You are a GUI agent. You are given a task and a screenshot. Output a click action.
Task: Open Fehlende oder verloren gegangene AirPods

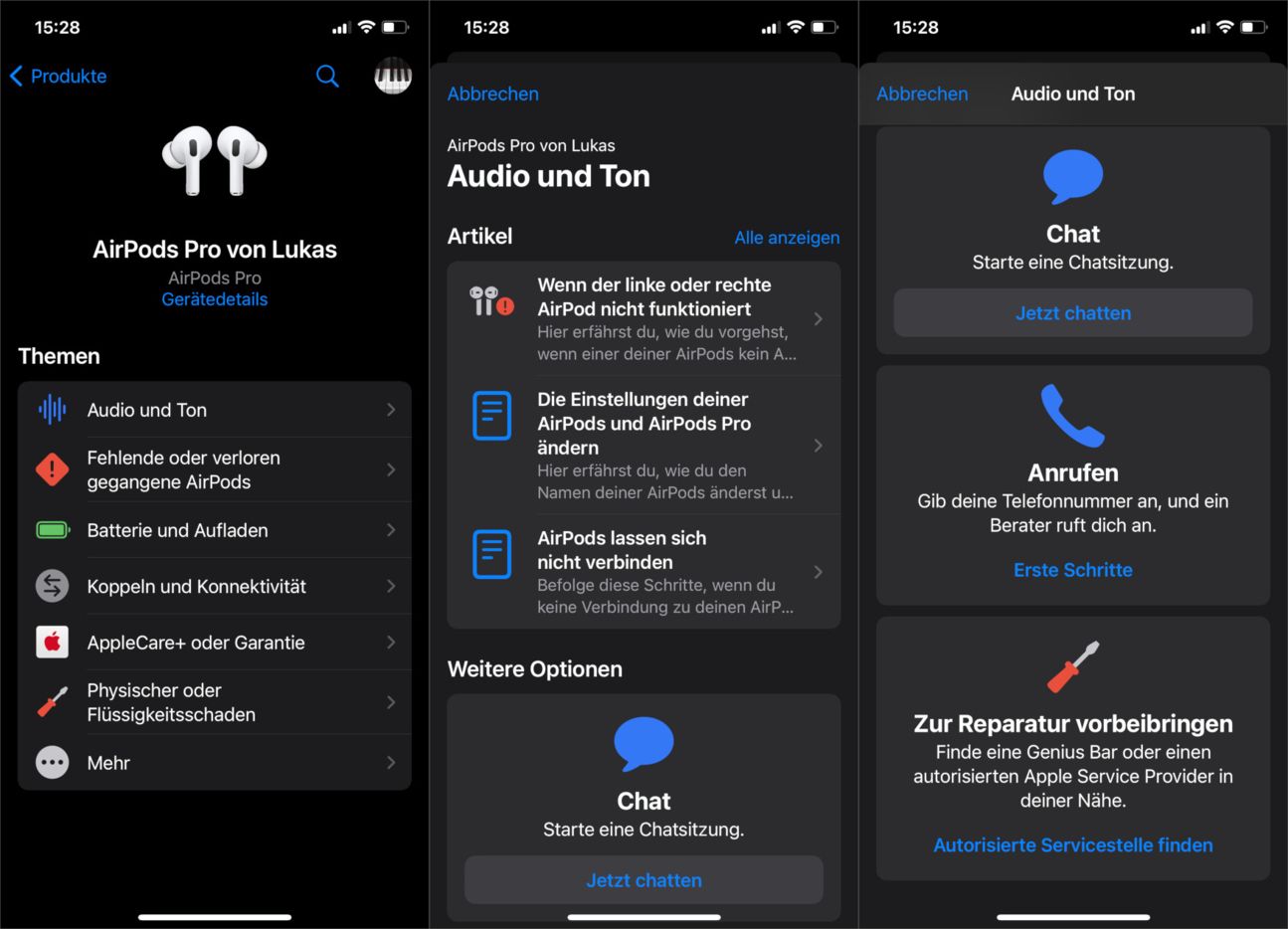click(214, 469)
